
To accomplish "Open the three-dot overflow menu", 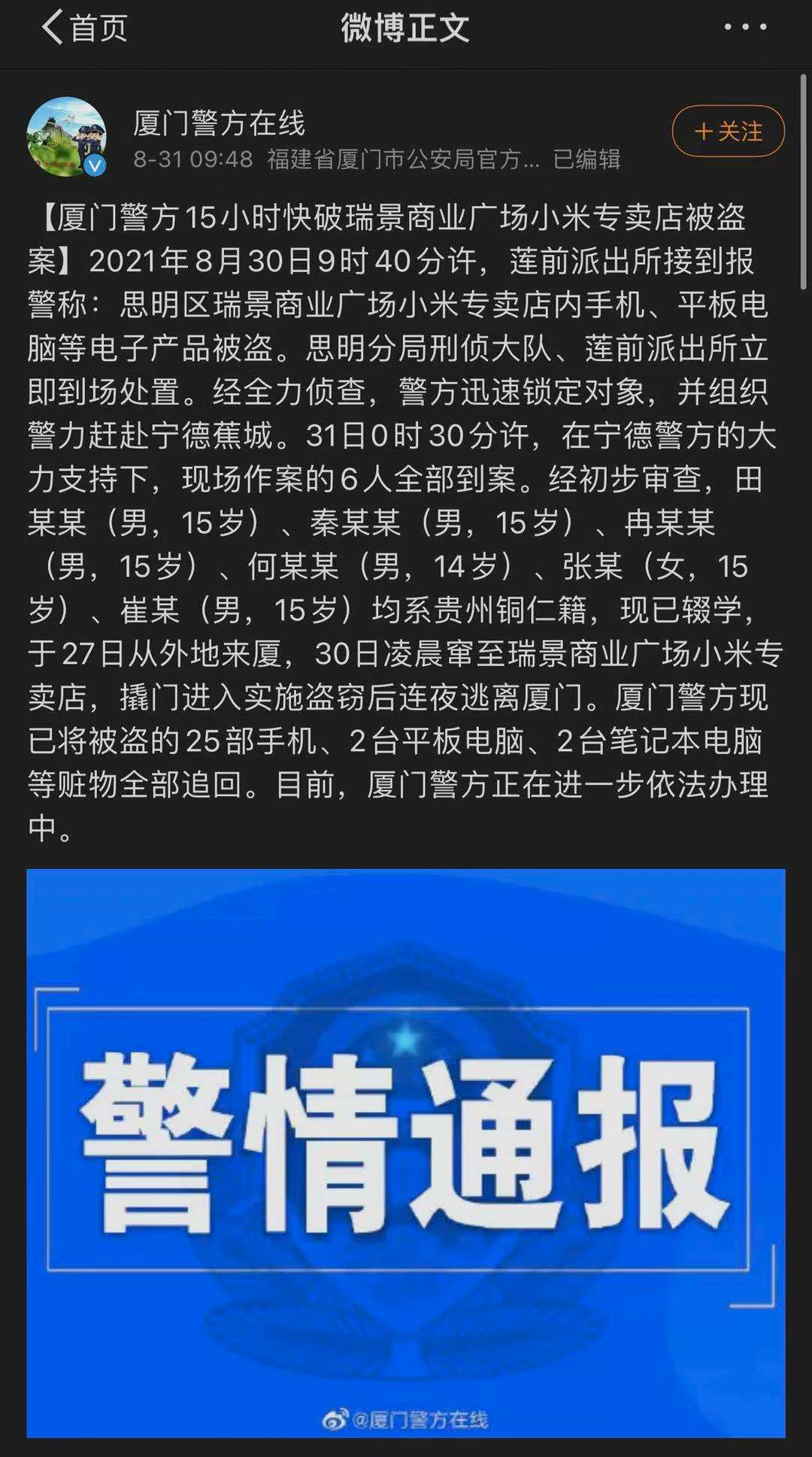I will pyautogui.click(x=745, y=28).
